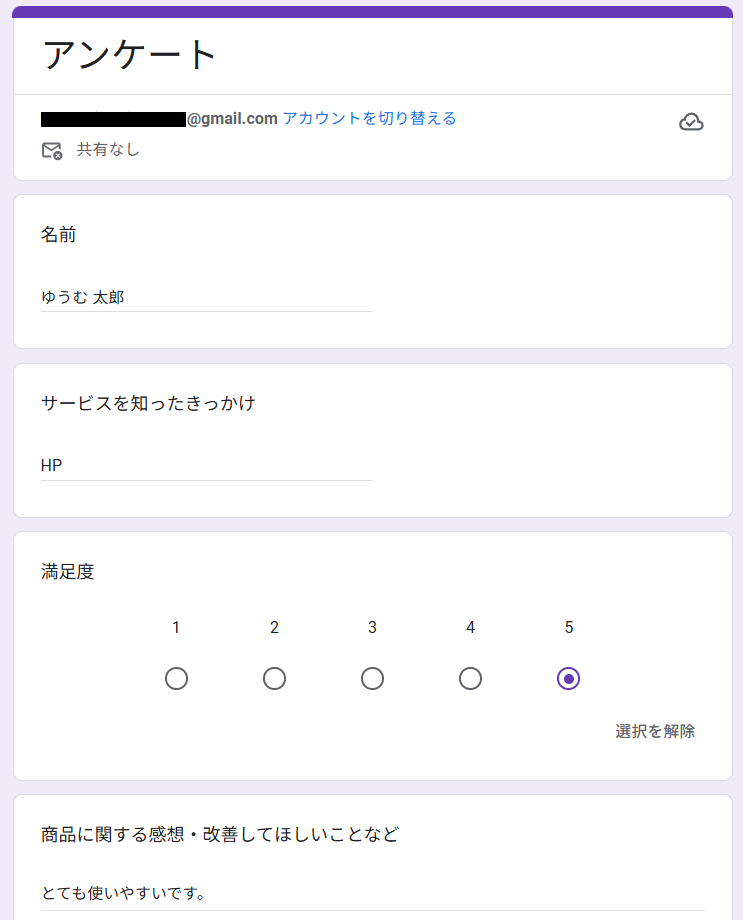Tap the cloud saved status icon
Image resolution: width=743 pixels, height=920 pixels.
[691, 122]
